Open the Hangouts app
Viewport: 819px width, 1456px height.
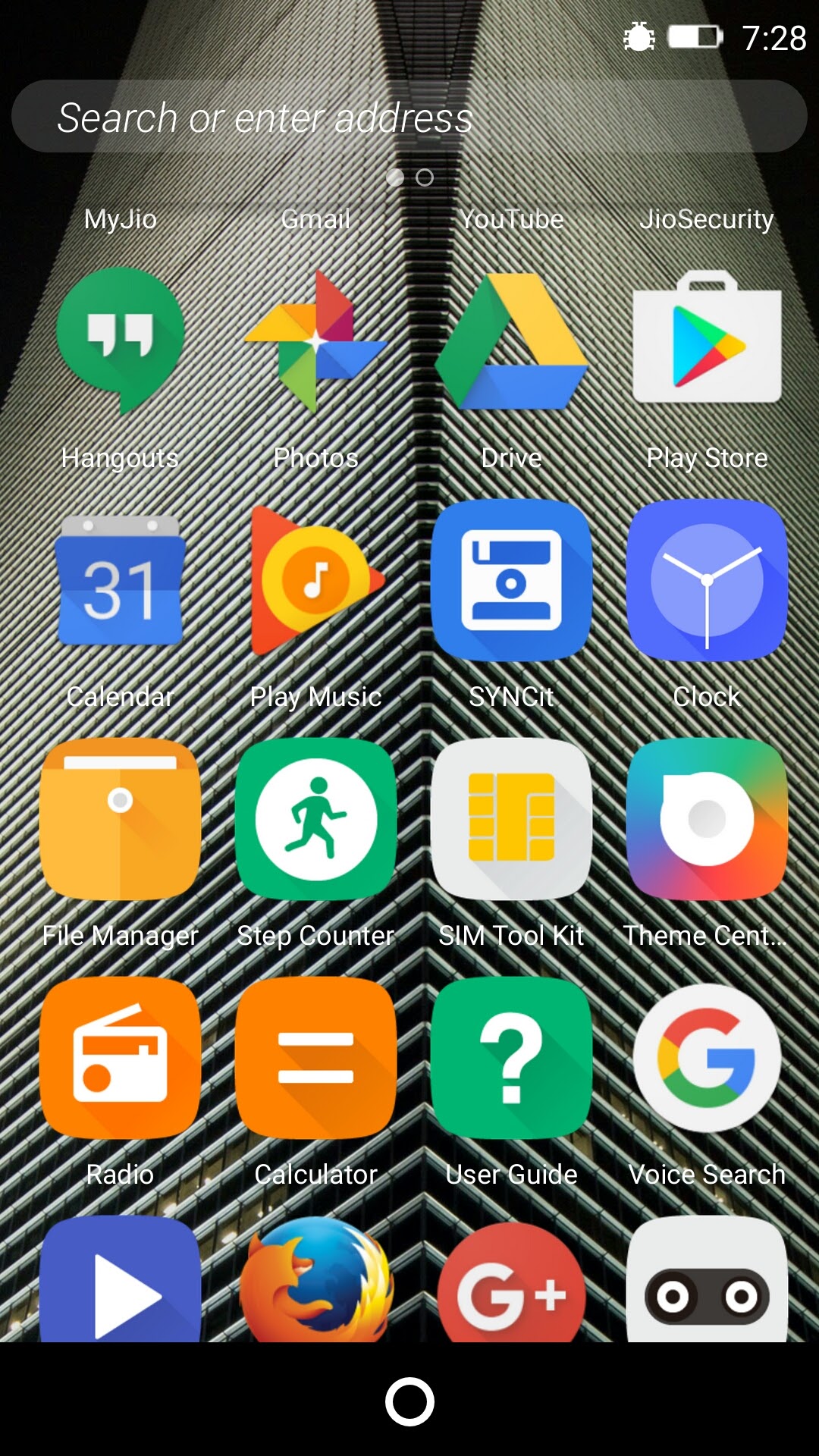[x=121, y=340]
